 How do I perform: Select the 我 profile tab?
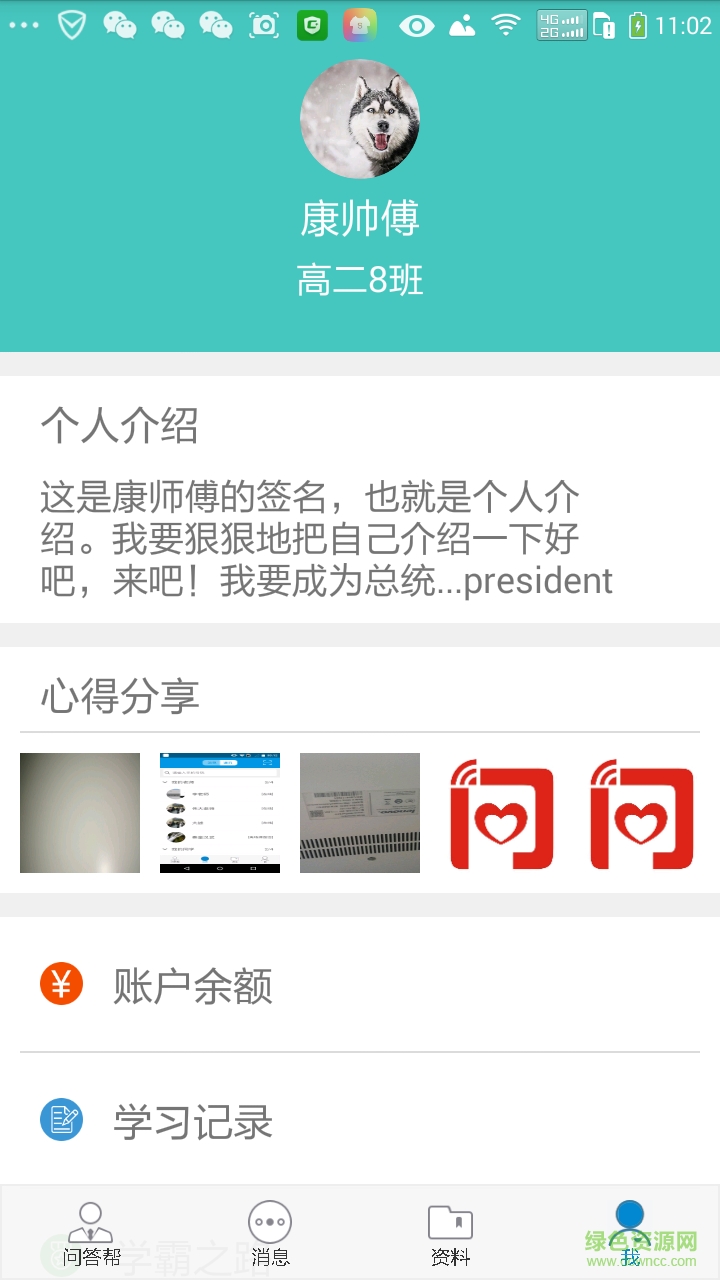pos(630,1234)
